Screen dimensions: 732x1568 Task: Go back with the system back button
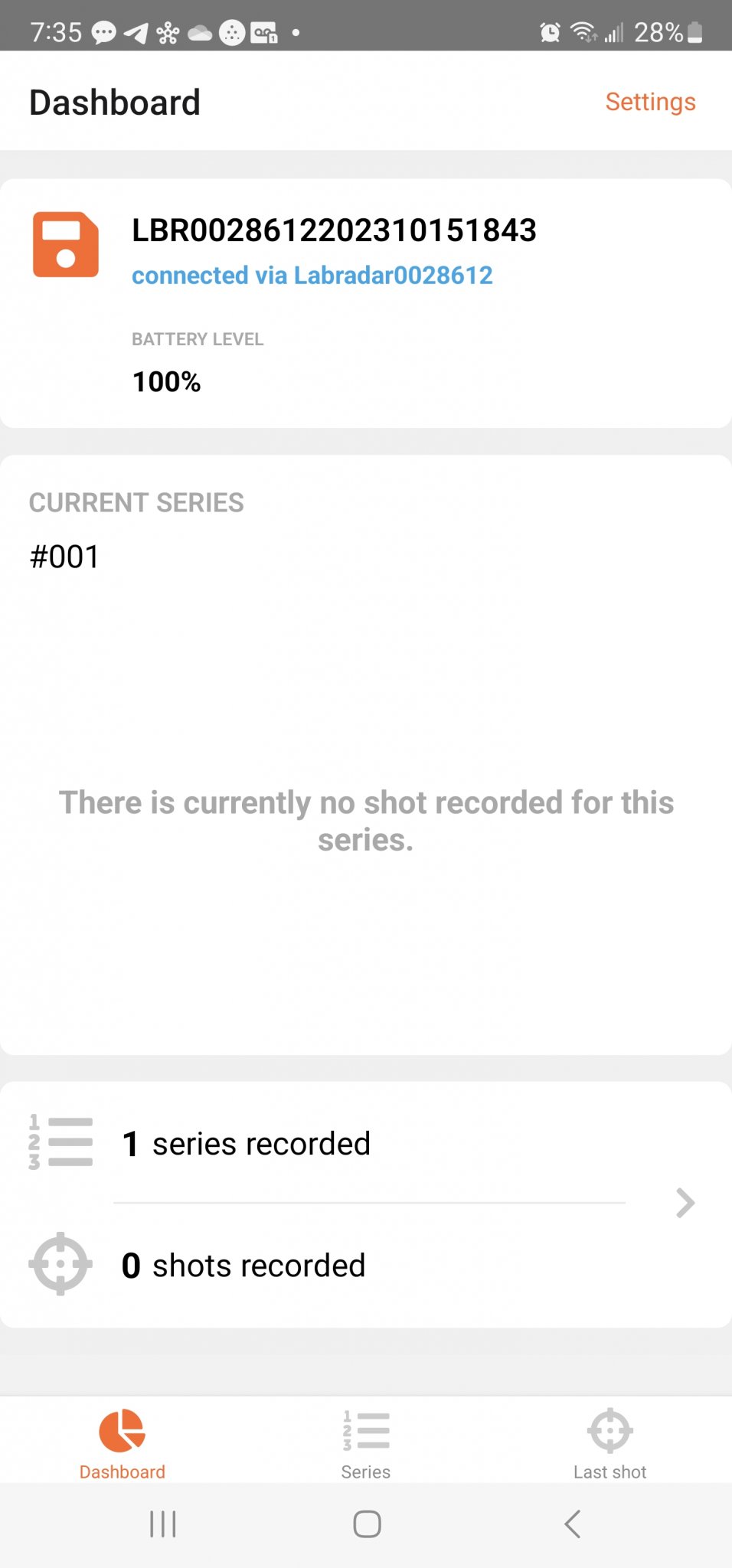572,1524
